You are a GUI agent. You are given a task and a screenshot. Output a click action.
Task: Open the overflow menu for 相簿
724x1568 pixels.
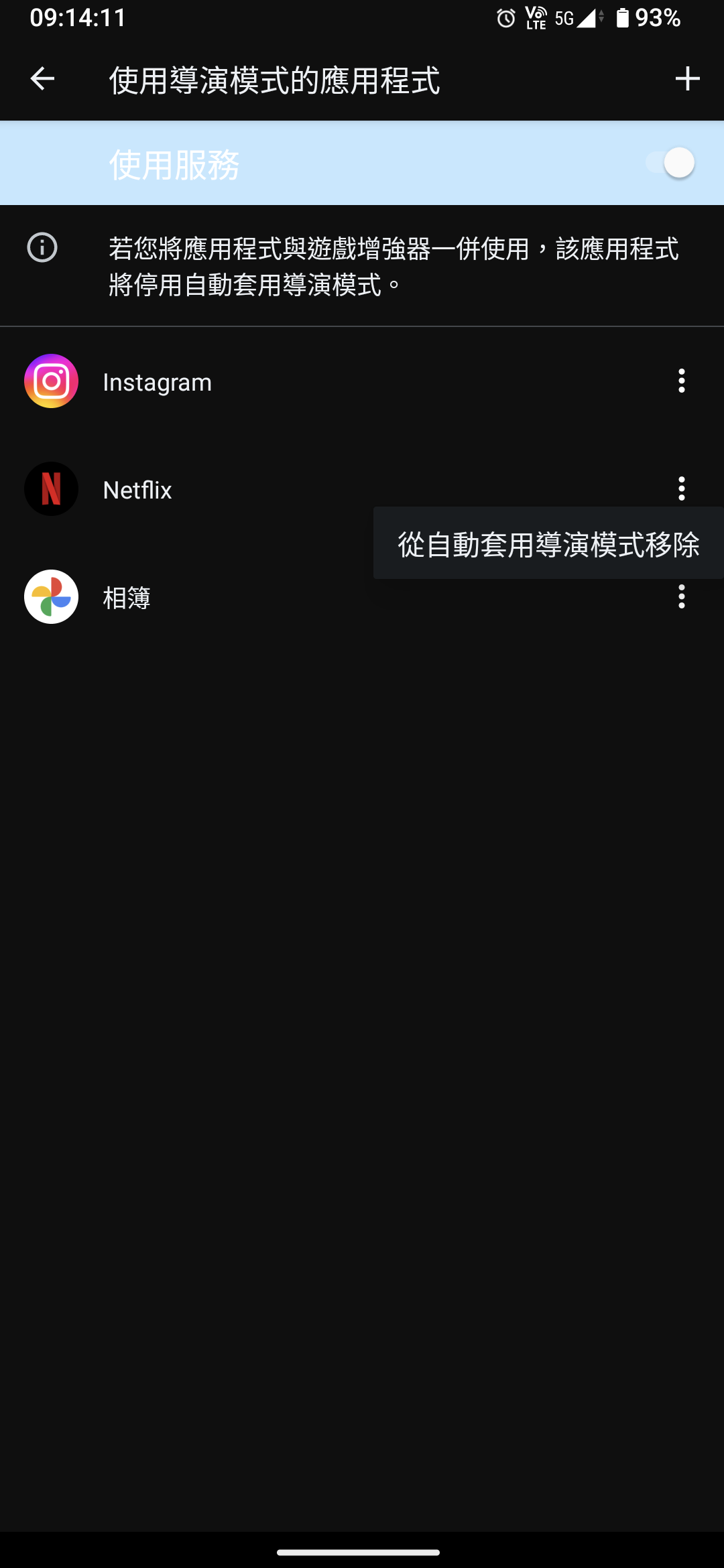click(681, 597)
